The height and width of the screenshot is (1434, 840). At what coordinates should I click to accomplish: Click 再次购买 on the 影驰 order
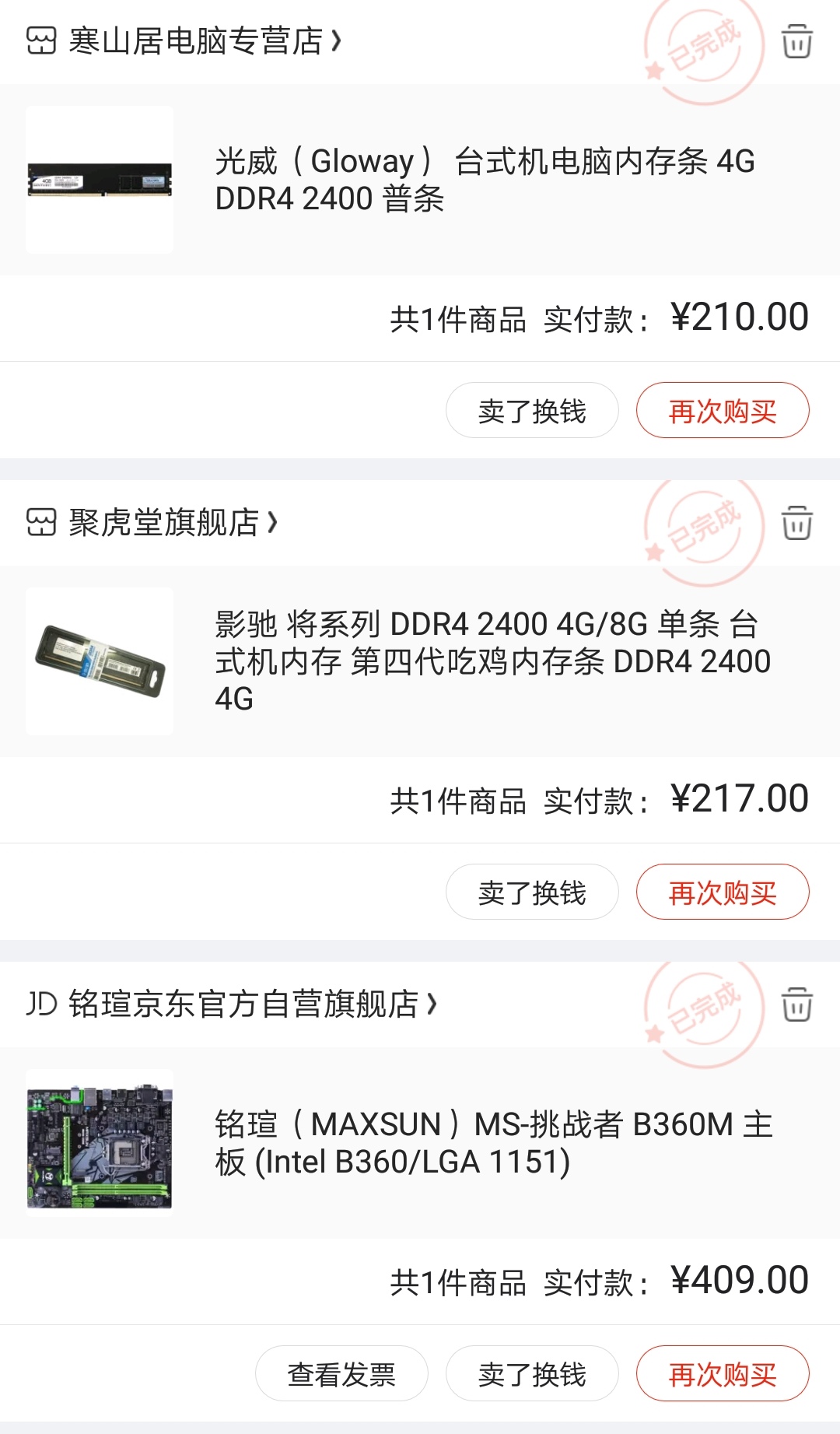722,892
